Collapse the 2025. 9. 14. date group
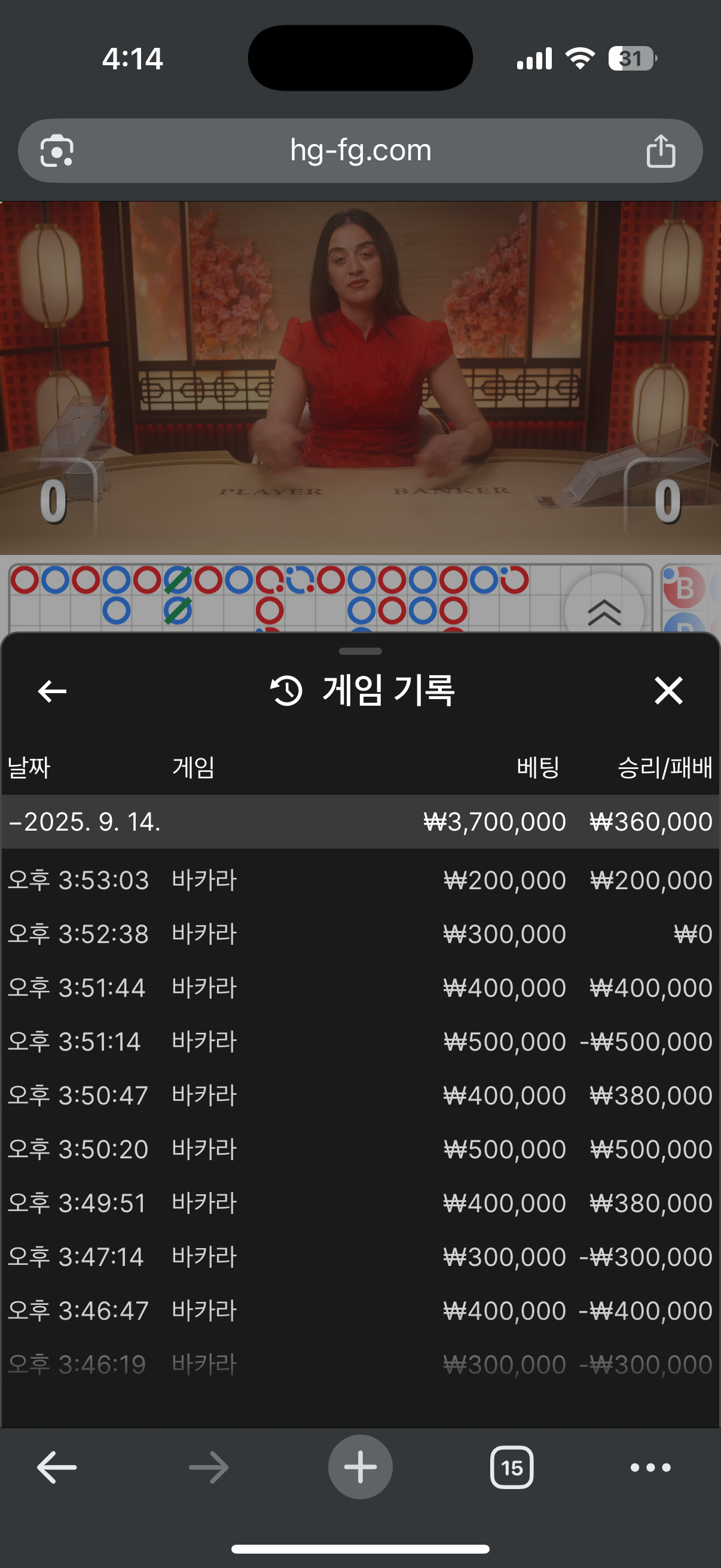This screenshot has height=1568, width=721. coord(85,822)
